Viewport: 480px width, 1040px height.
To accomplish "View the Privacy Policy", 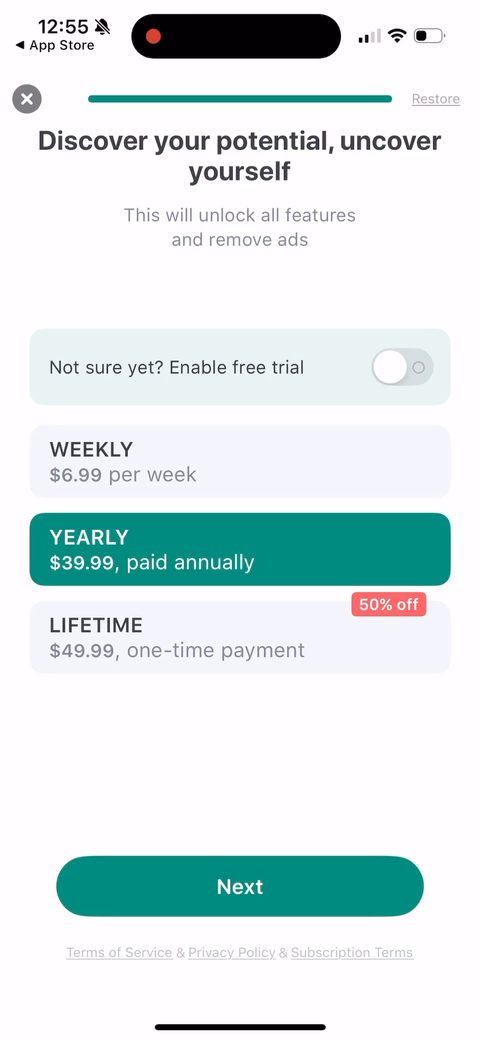I will 232,952.
